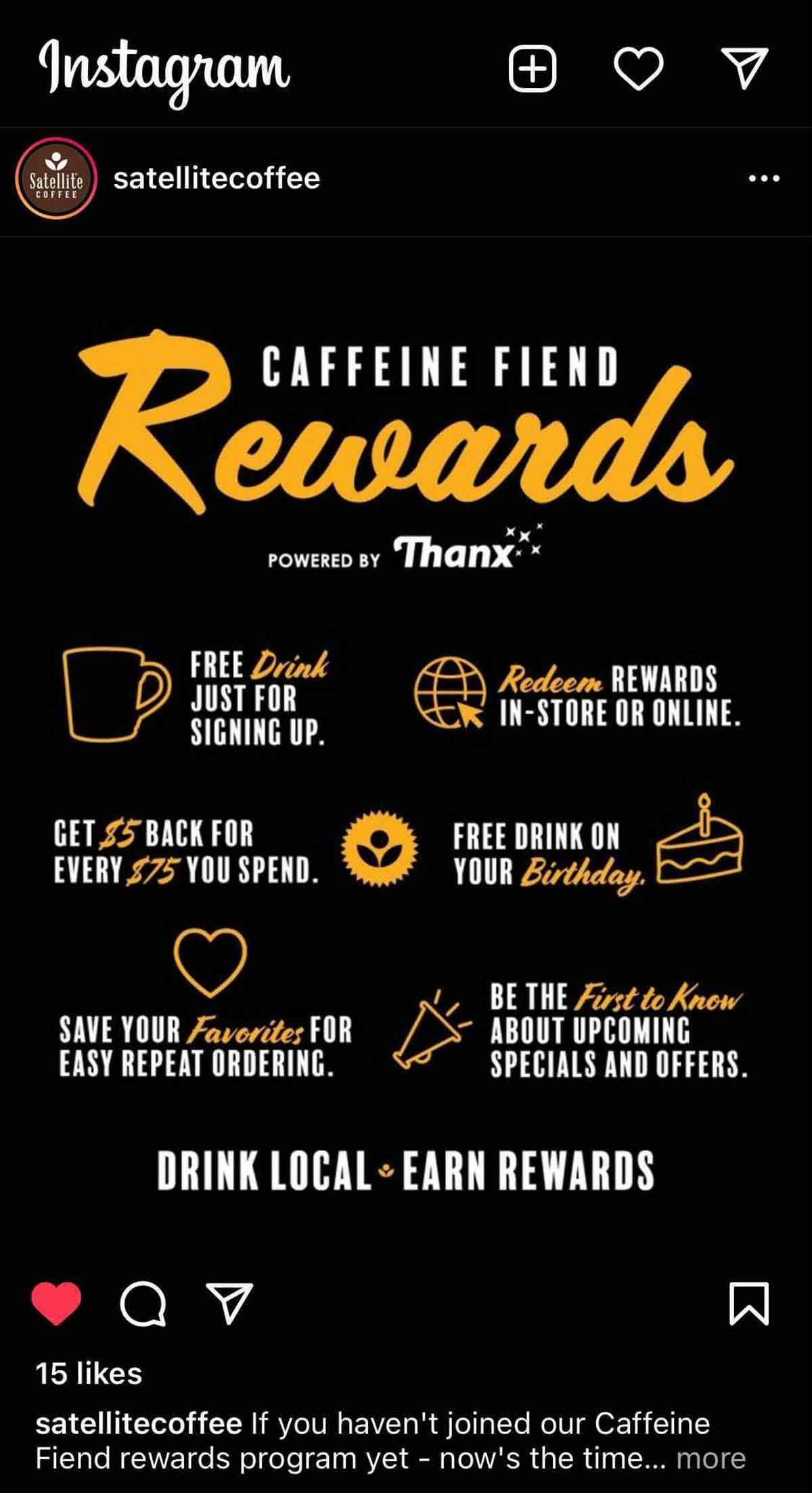
Task: Open satellitecoffee profile picture
Action: click(55, 179)
